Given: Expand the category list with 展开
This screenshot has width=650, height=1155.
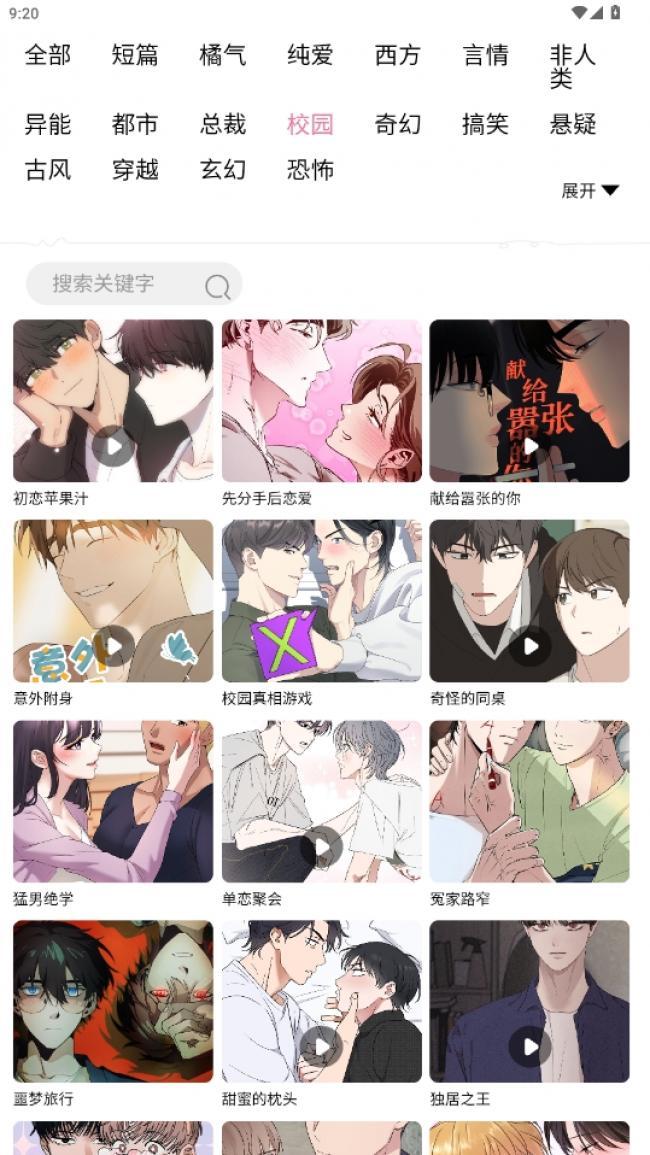Looking at the screenshot, I should tap(590, 190).
